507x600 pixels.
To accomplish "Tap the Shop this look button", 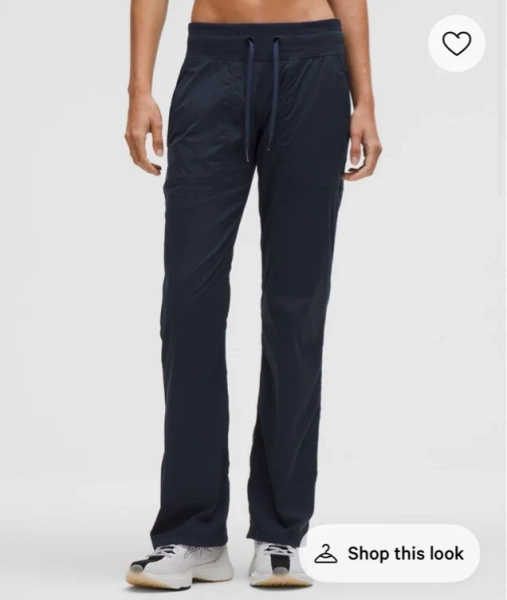I will (x=389, y=553).
